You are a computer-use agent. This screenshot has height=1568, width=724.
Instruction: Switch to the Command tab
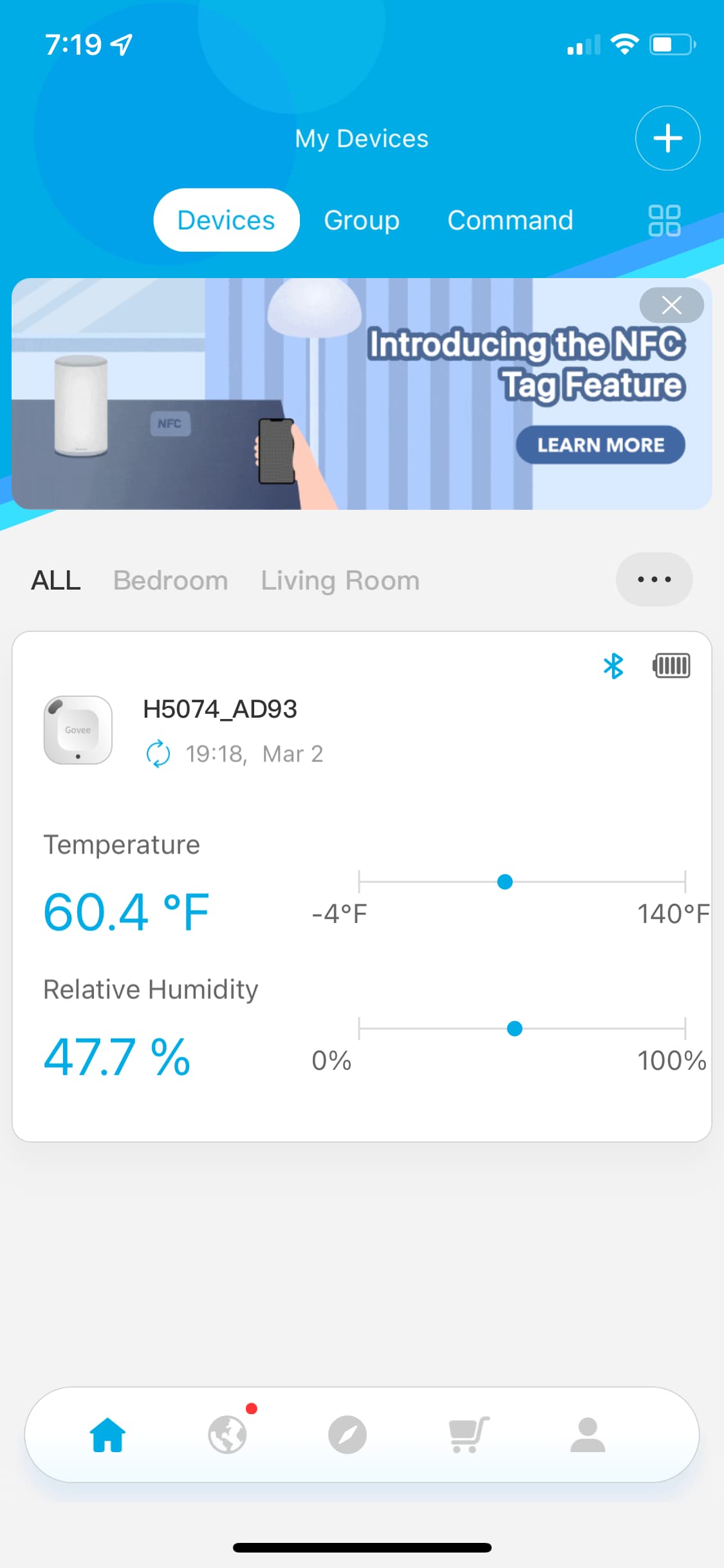pyautogui.click(x=510, y=220)
